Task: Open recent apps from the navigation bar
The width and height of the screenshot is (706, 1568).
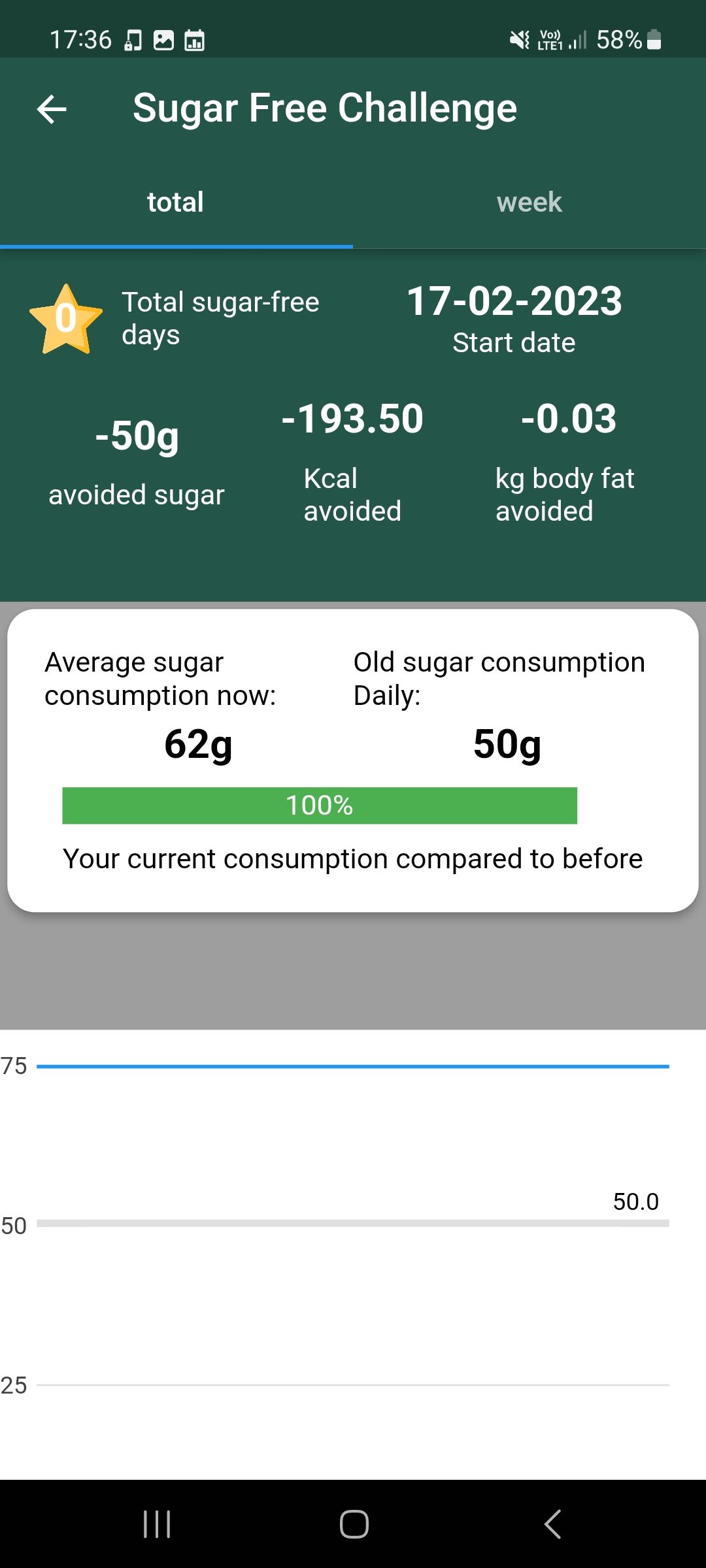Action: click(157, 1524)
